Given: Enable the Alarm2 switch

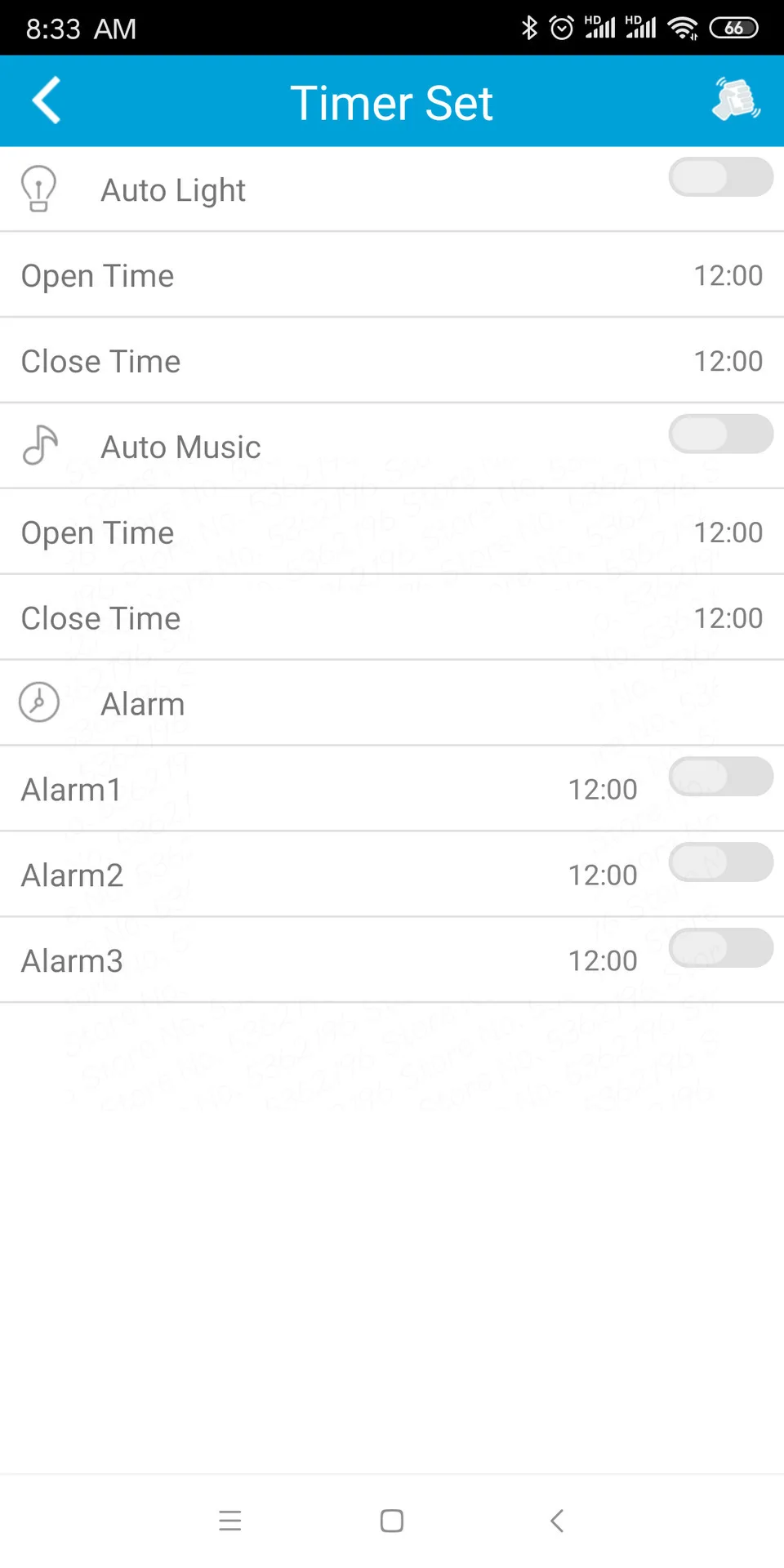Looking at the screenshot, I should point(720,862).
